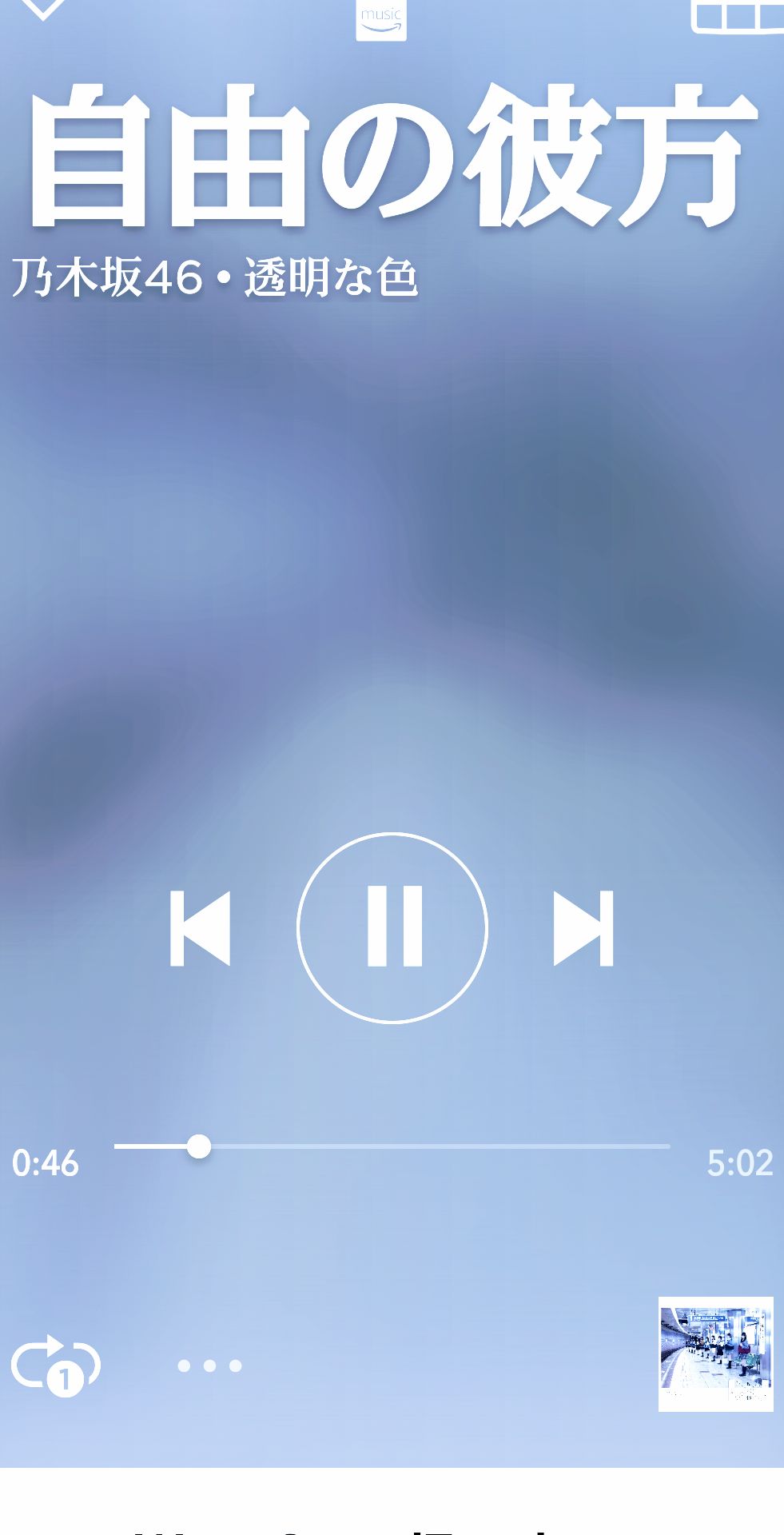Viewport: 784px width, 1535px height.
Task: Toggle the repeat-one button
Action: click(55, 1365)
